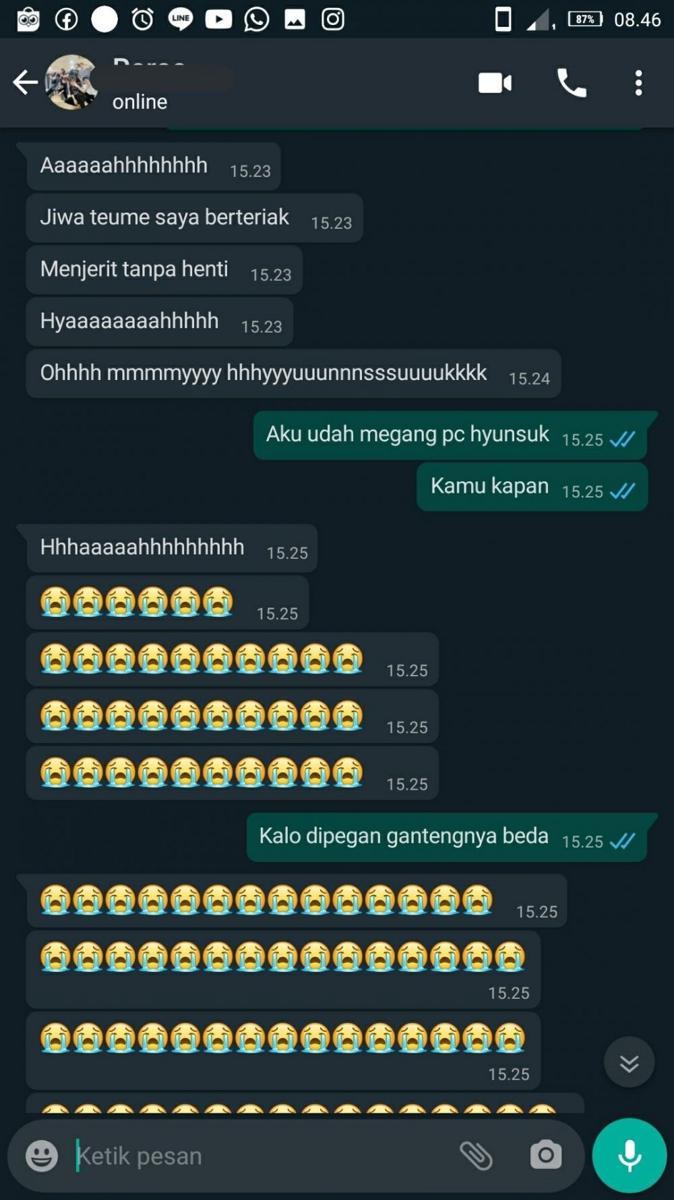
Task: Jump to the latest messages
Action: coord(629,1063)
